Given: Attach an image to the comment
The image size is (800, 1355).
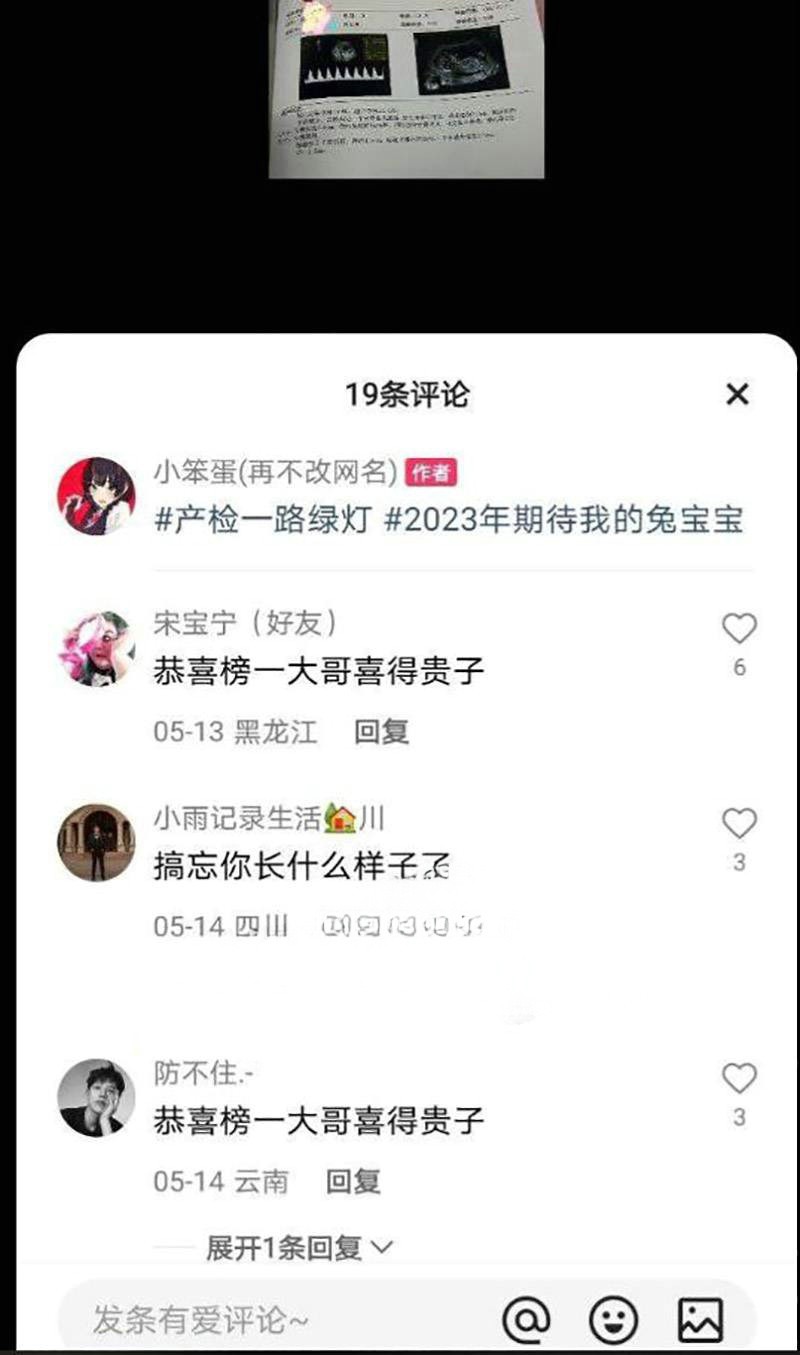Looking at the screenshot, I should tap(700, 1320).
